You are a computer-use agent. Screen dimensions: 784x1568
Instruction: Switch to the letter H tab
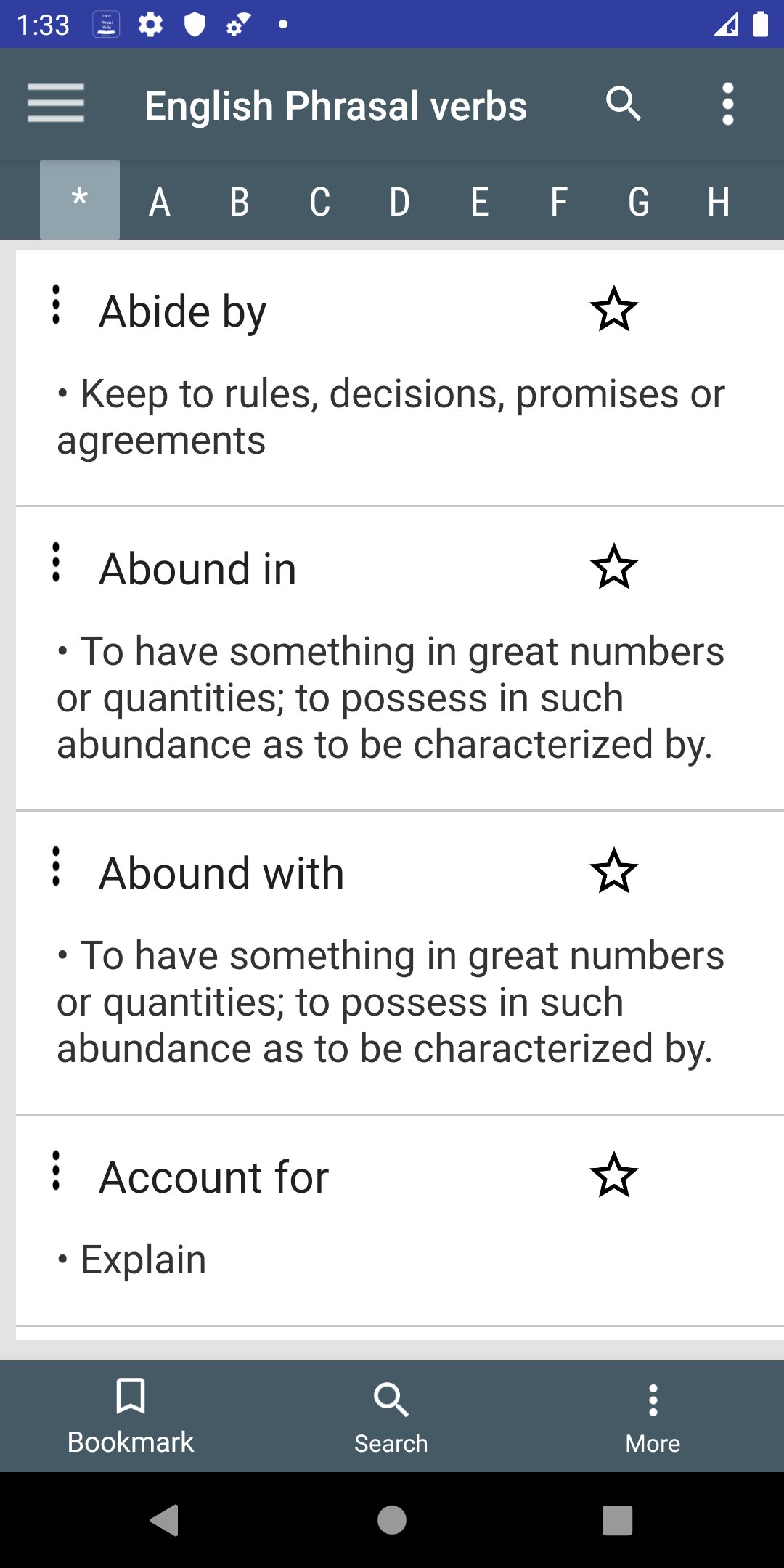coord(719,201)
